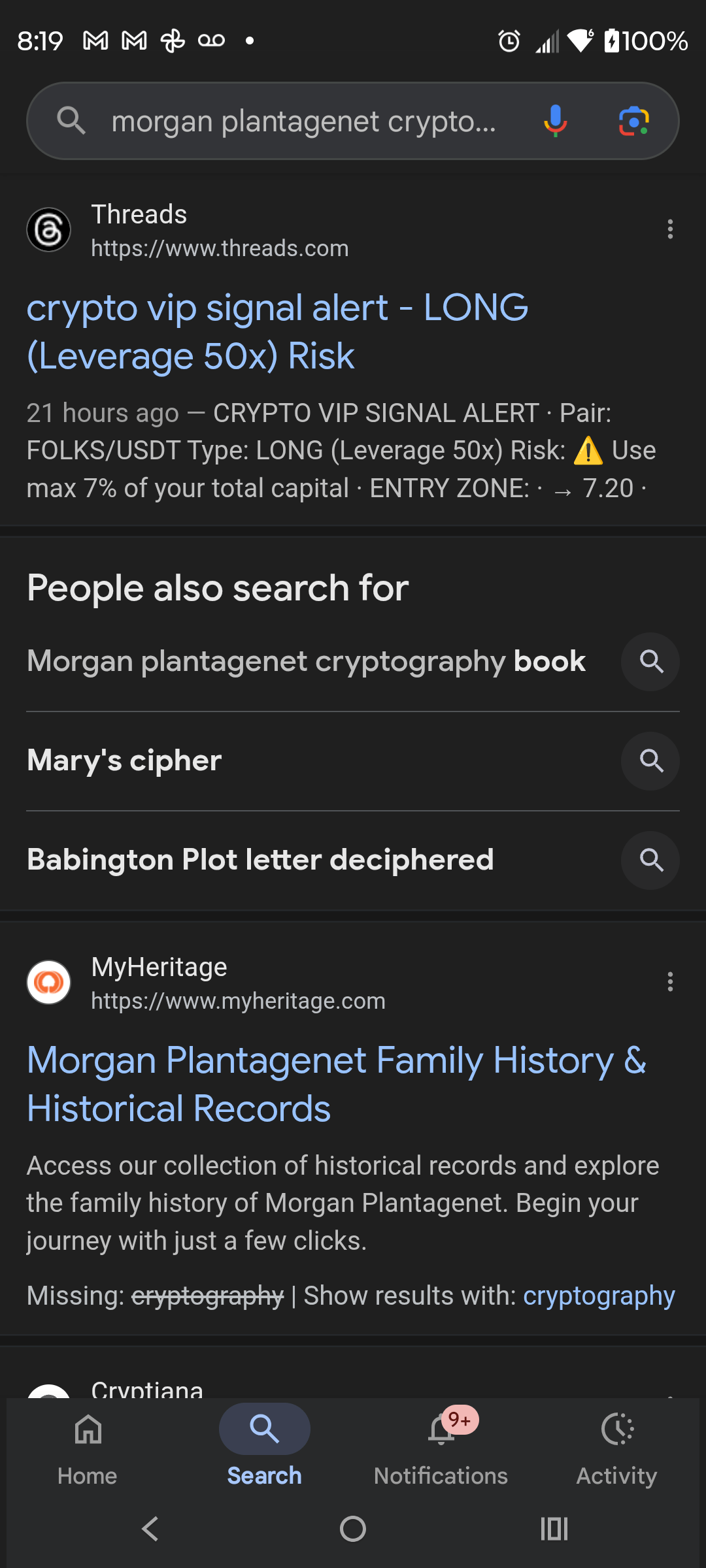The width and height of the screenshot is (706, 1568).
Task: Open the crypto vip signal alert result
Action: [277, 331]
